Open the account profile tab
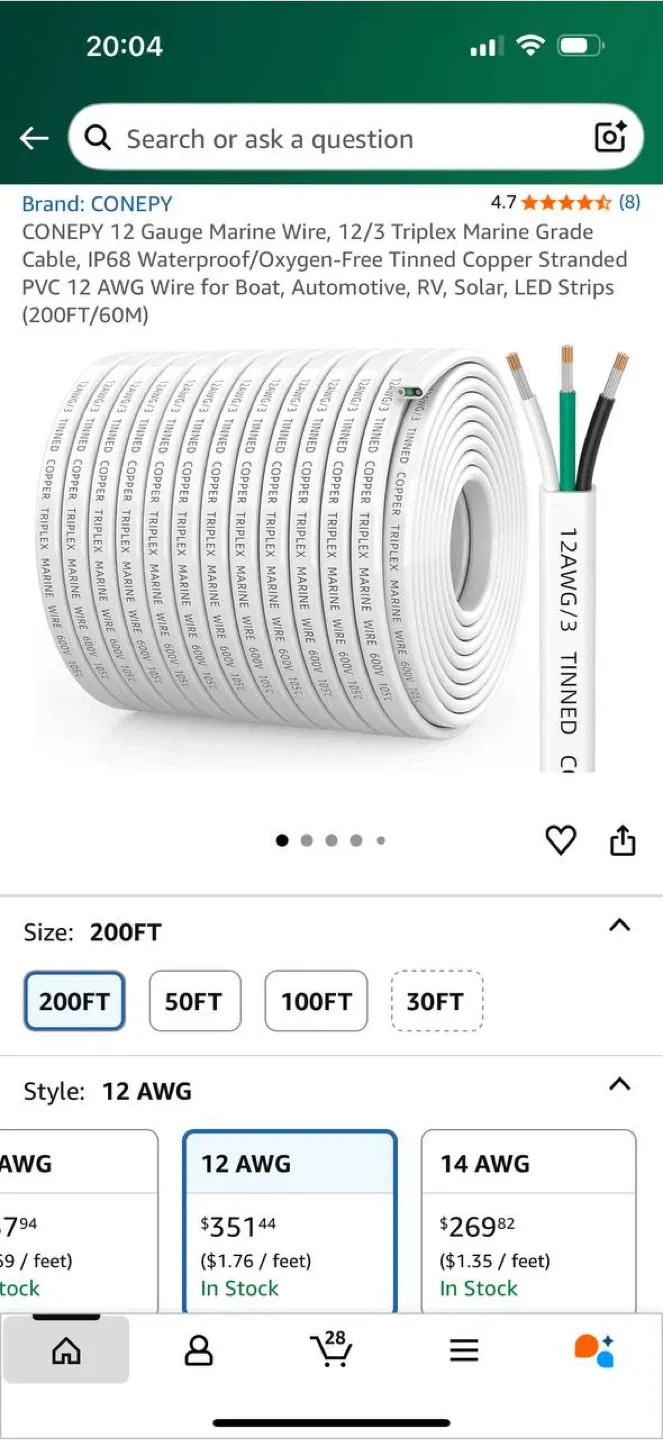 click(x=199, y=1351)
